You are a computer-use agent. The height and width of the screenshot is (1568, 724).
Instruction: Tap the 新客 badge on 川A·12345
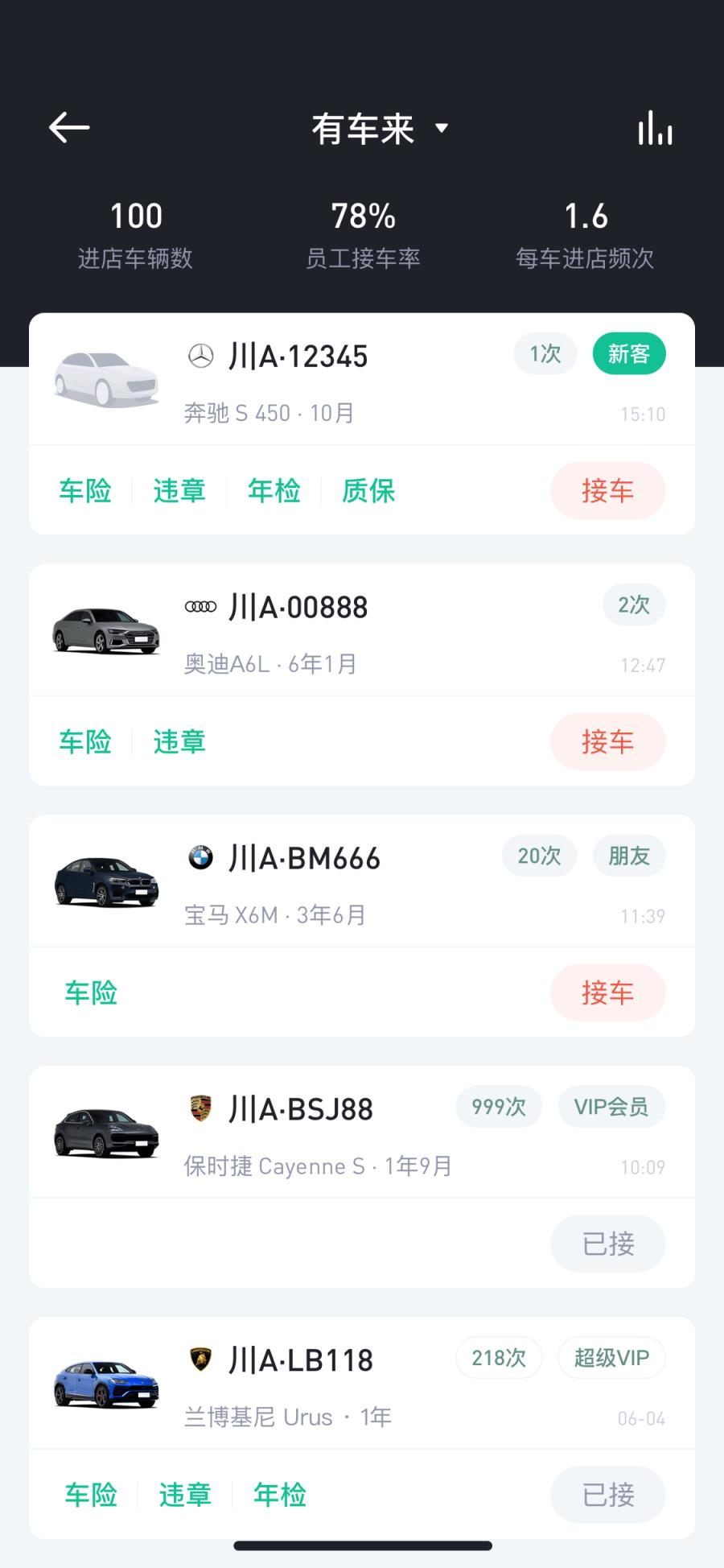coord(629,353)
